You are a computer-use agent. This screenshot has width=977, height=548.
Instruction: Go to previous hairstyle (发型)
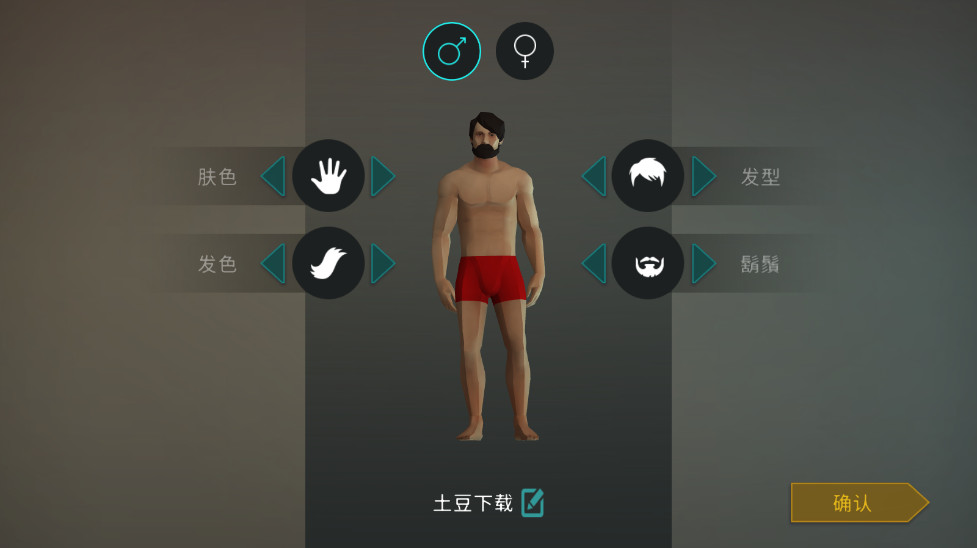click(x=593, y=176)
